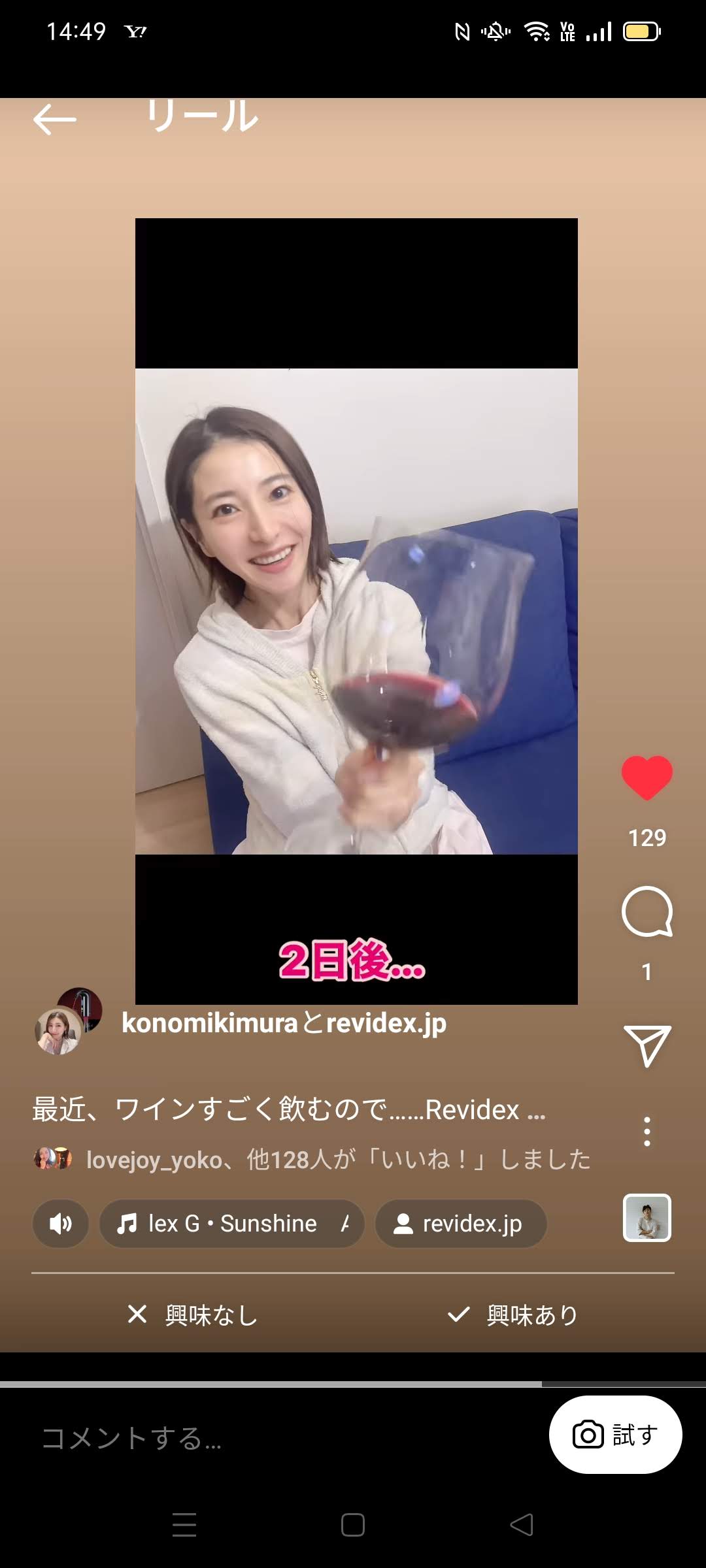Viewport: 706px width, 1568px height.
Task: Select 興味なし (not interested)
Action: 193,1315
